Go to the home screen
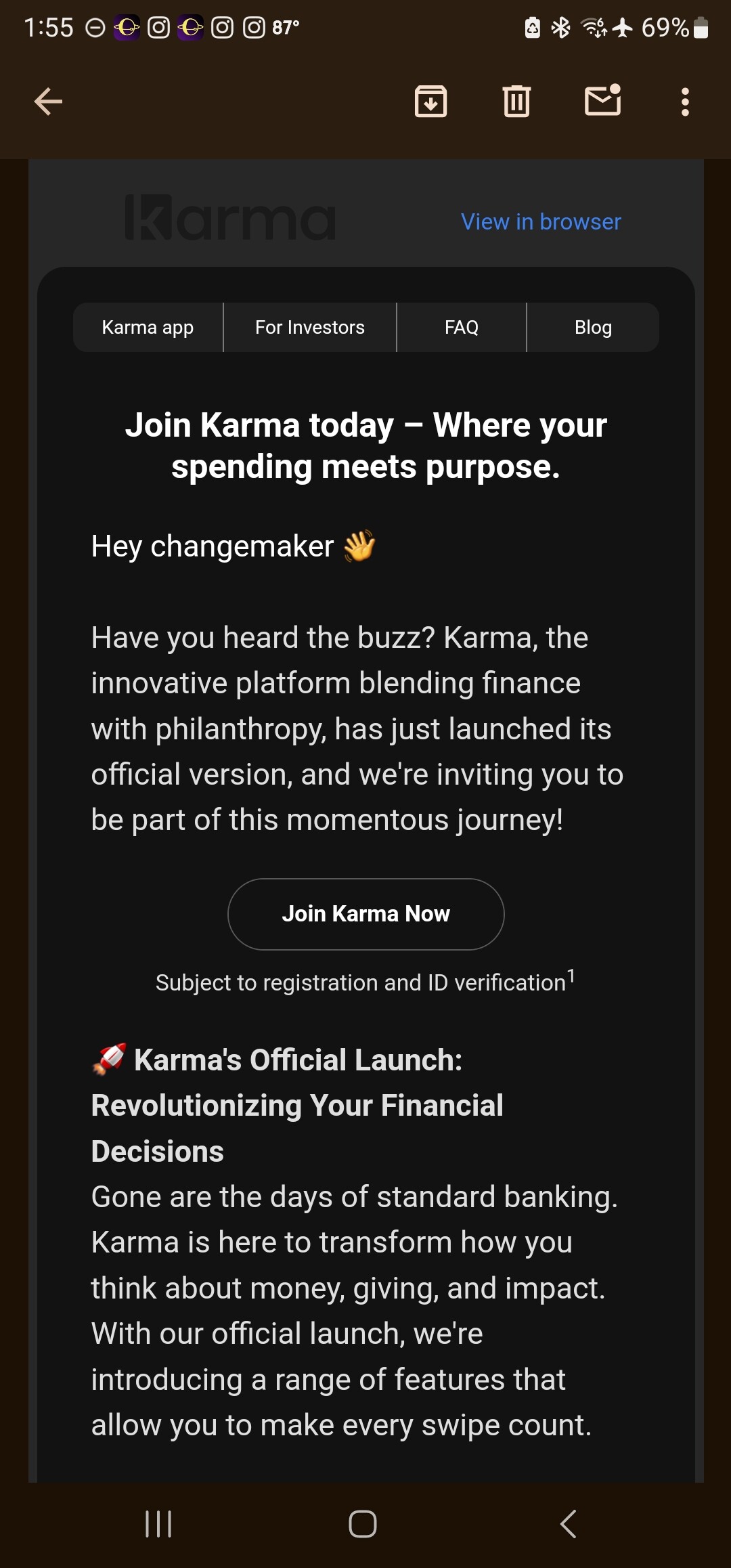This screenshot has width=731, height=1568. (x=363, y=1524)
